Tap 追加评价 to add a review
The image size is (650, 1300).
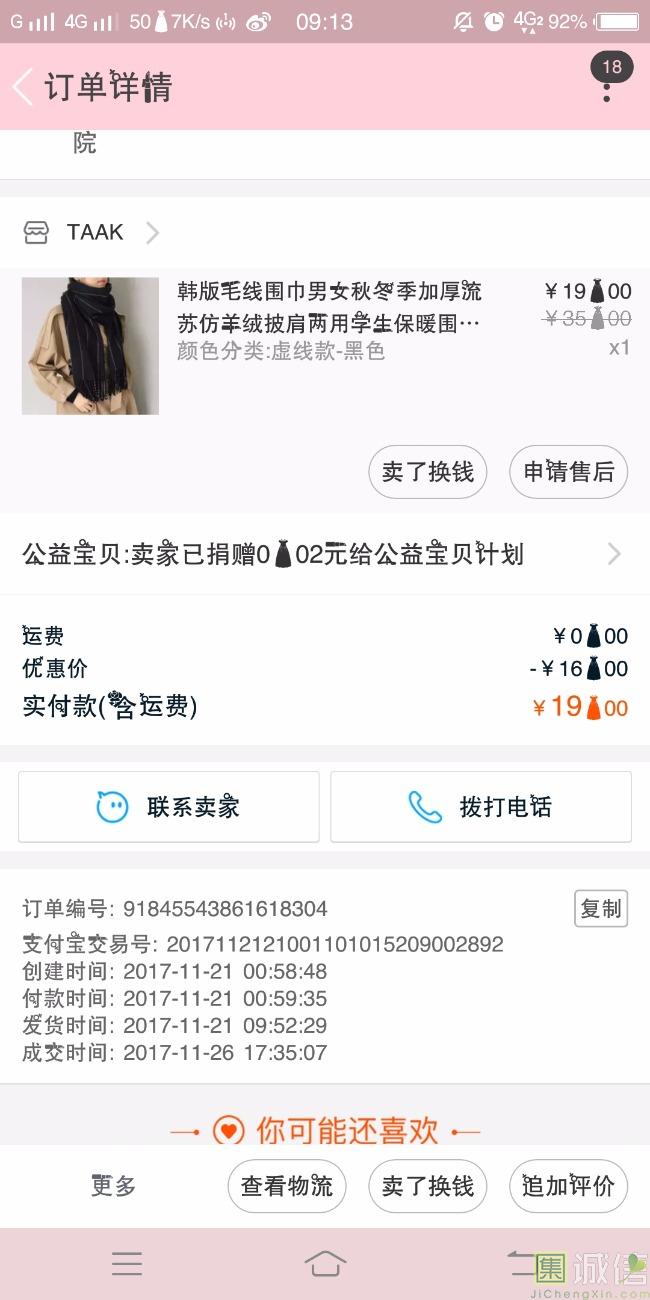coord(569,1186)
